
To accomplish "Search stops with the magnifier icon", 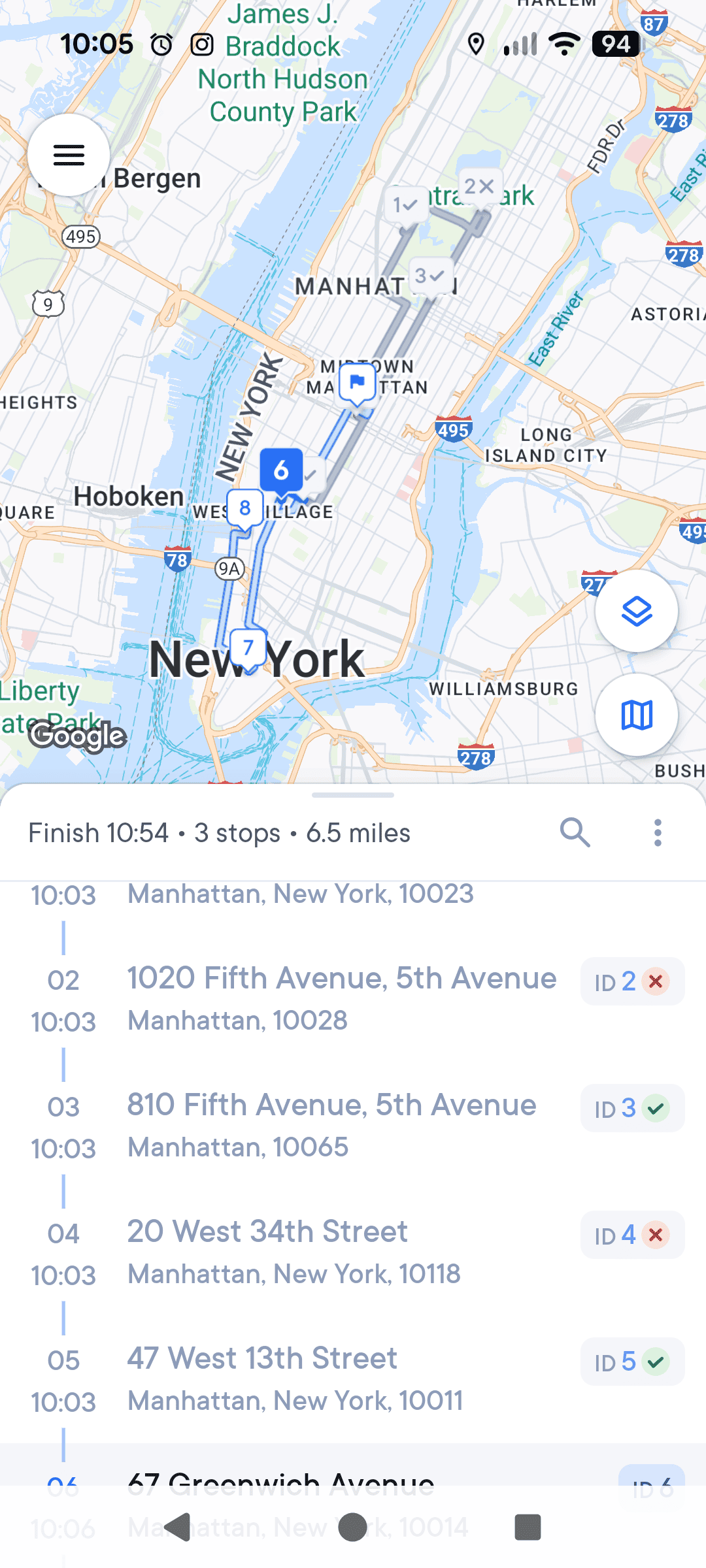I will click(x=575, y=832).
